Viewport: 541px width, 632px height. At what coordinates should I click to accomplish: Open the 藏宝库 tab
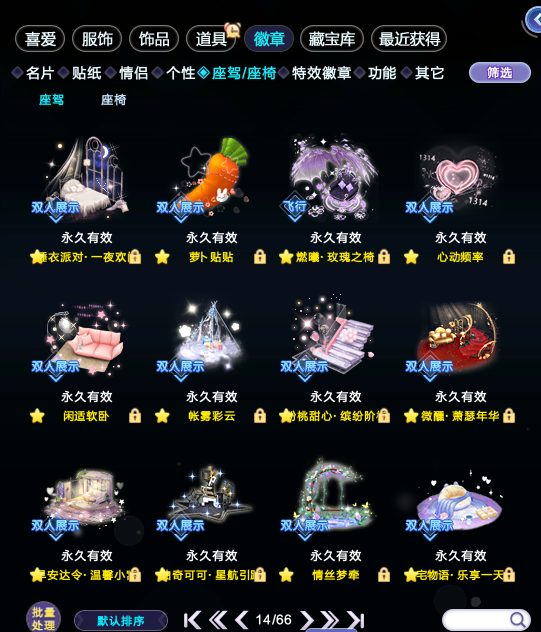tap(332, 39)
